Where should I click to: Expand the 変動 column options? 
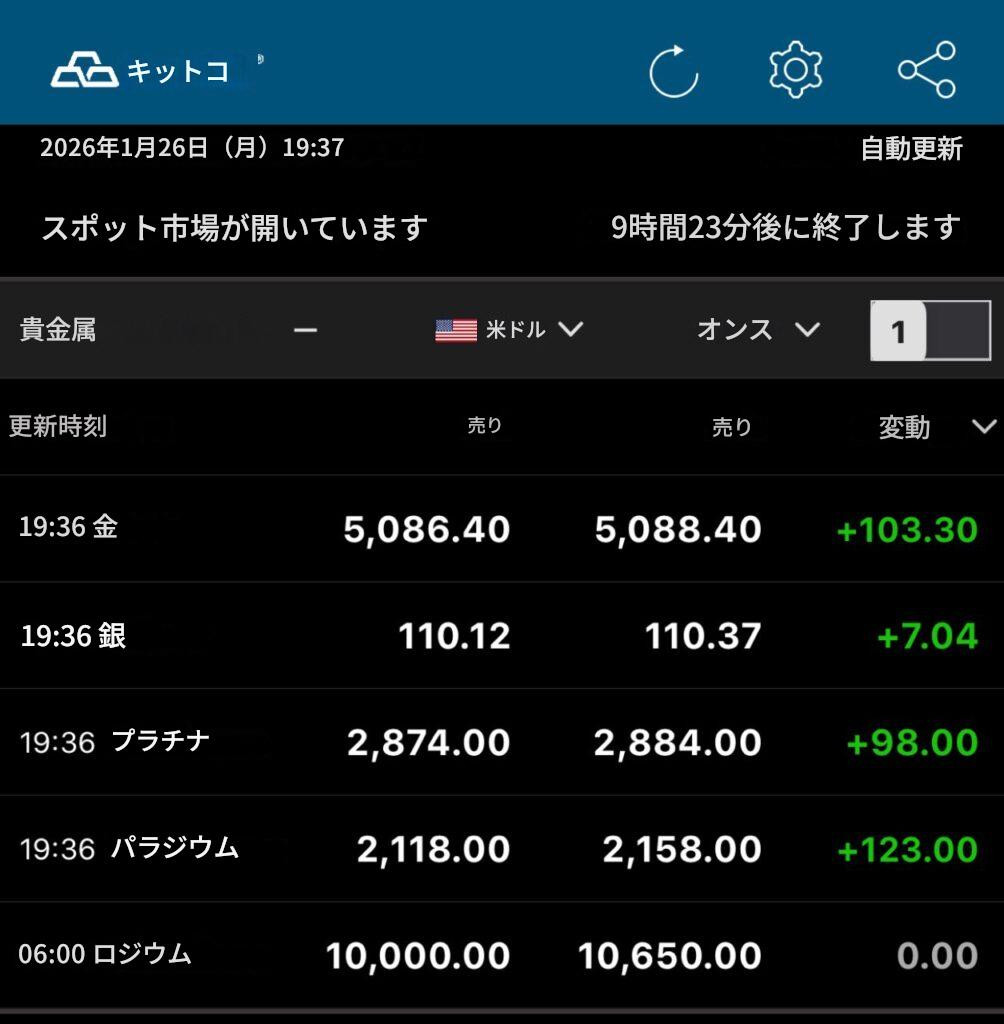(x=983, y=427)
